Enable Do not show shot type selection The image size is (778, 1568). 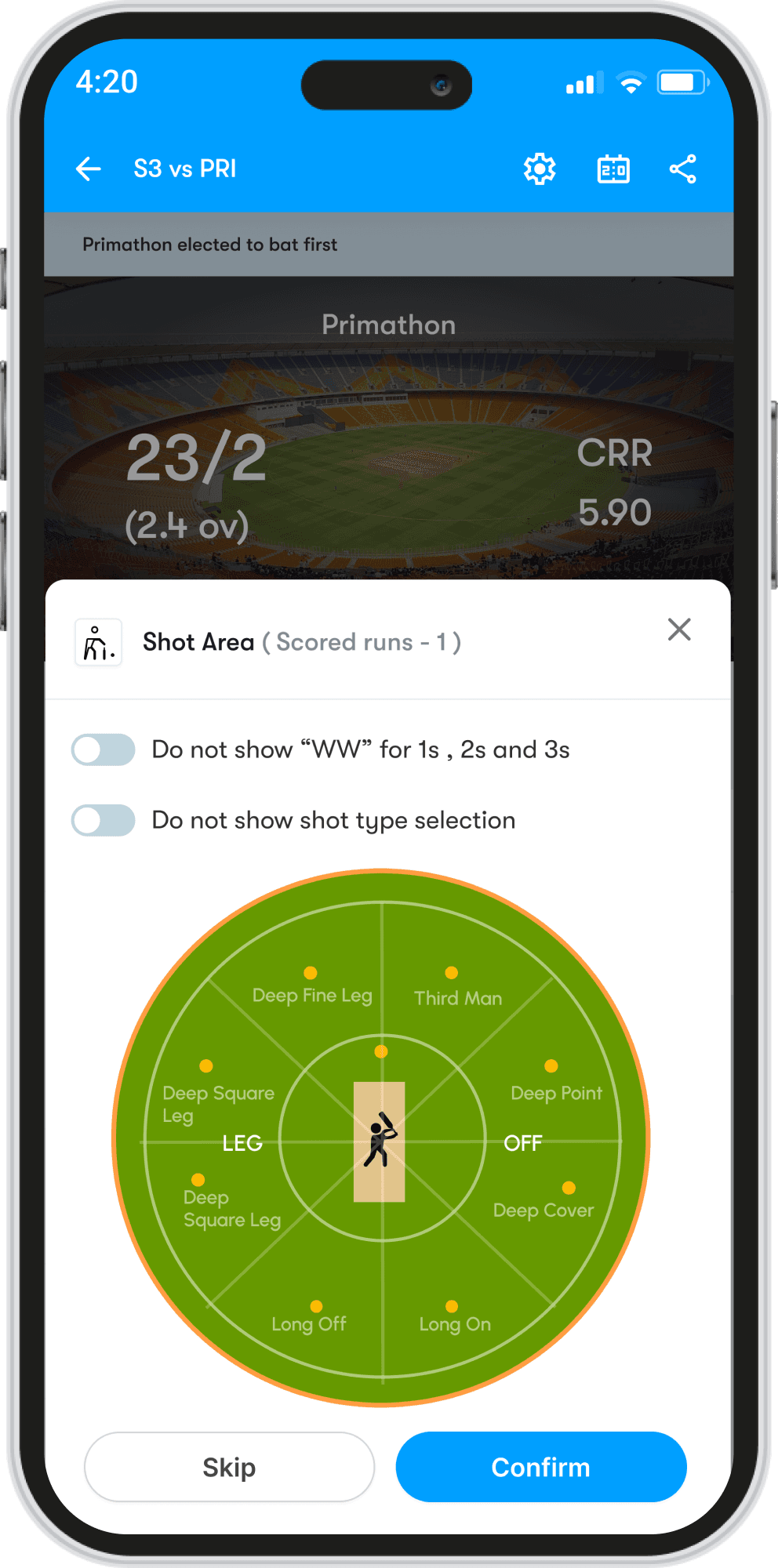104,820
